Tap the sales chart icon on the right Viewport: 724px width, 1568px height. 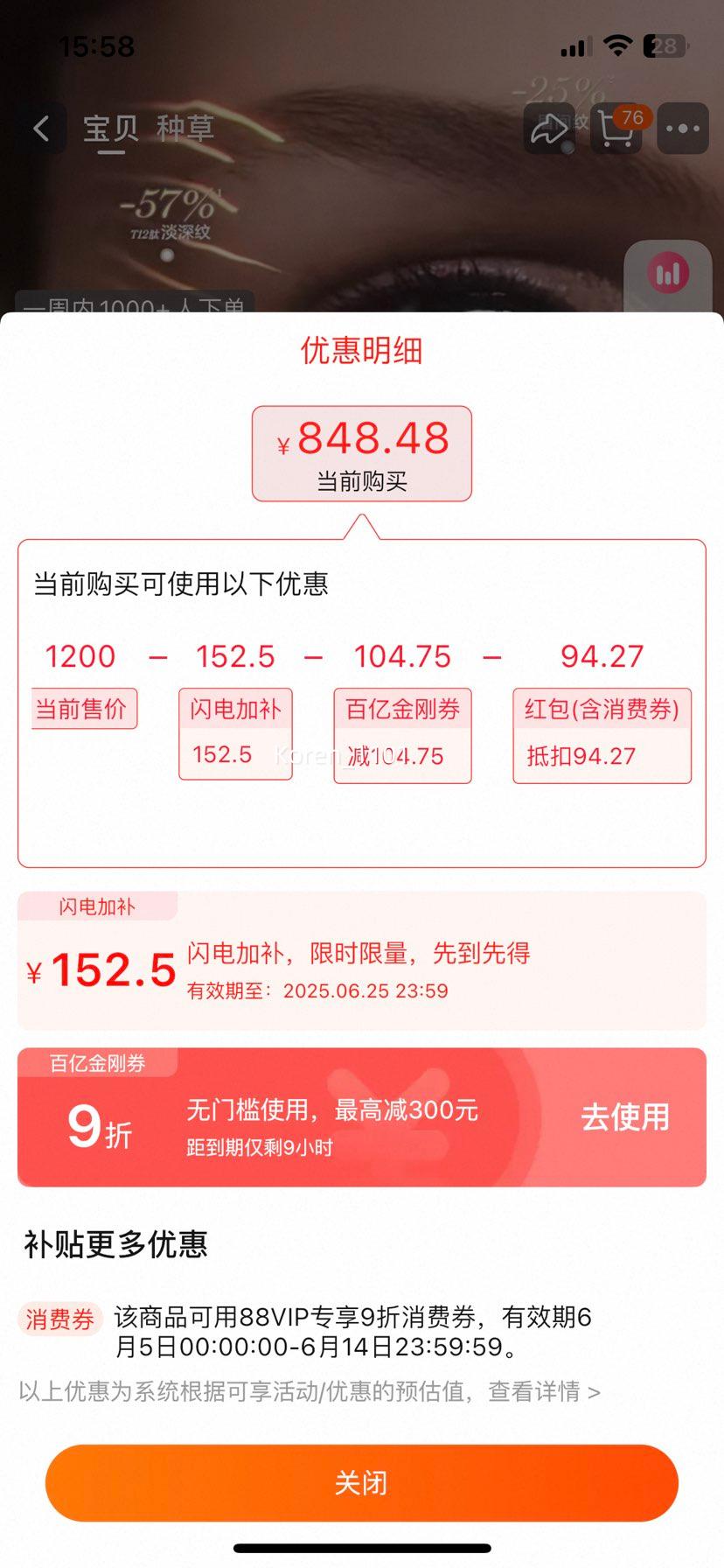click(668, 273)
